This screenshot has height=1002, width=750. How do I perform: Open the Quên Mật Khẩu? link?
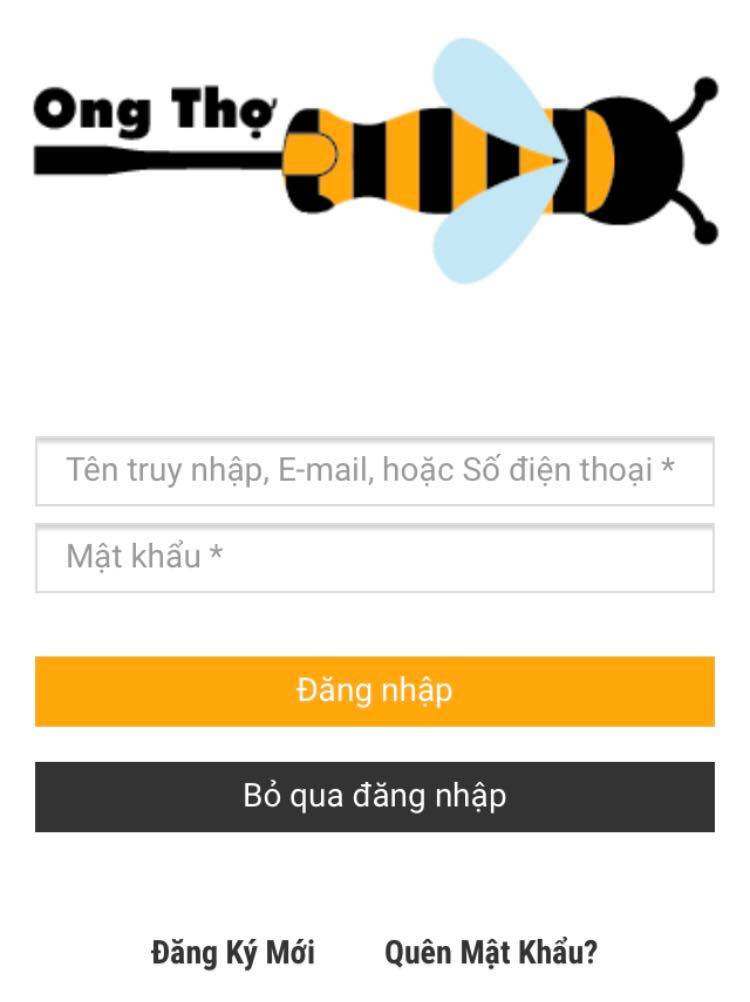click(x=490, y=953)
